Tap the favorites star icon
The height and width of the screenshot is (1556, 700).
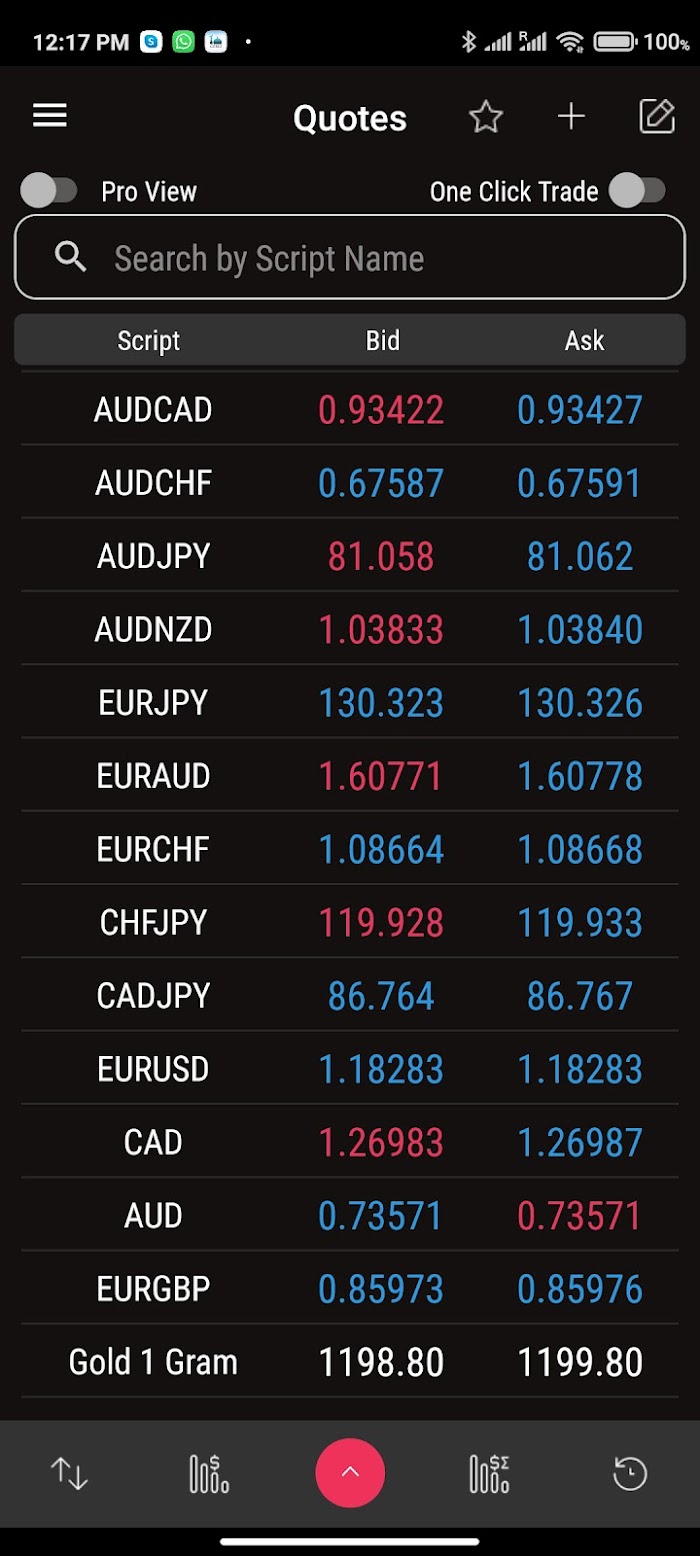coord(486,117)
